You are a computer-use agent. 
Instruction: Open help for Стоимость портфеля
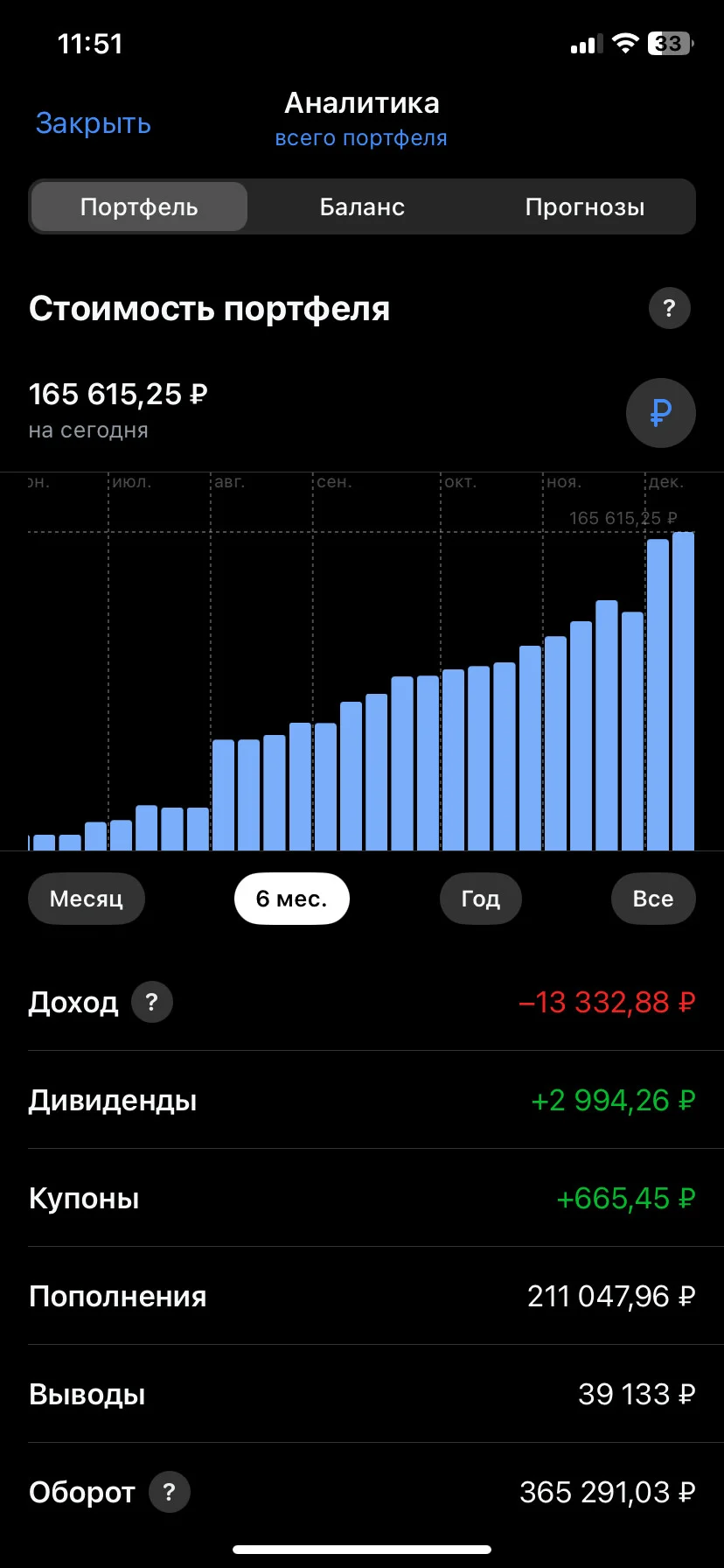[670, 308]
